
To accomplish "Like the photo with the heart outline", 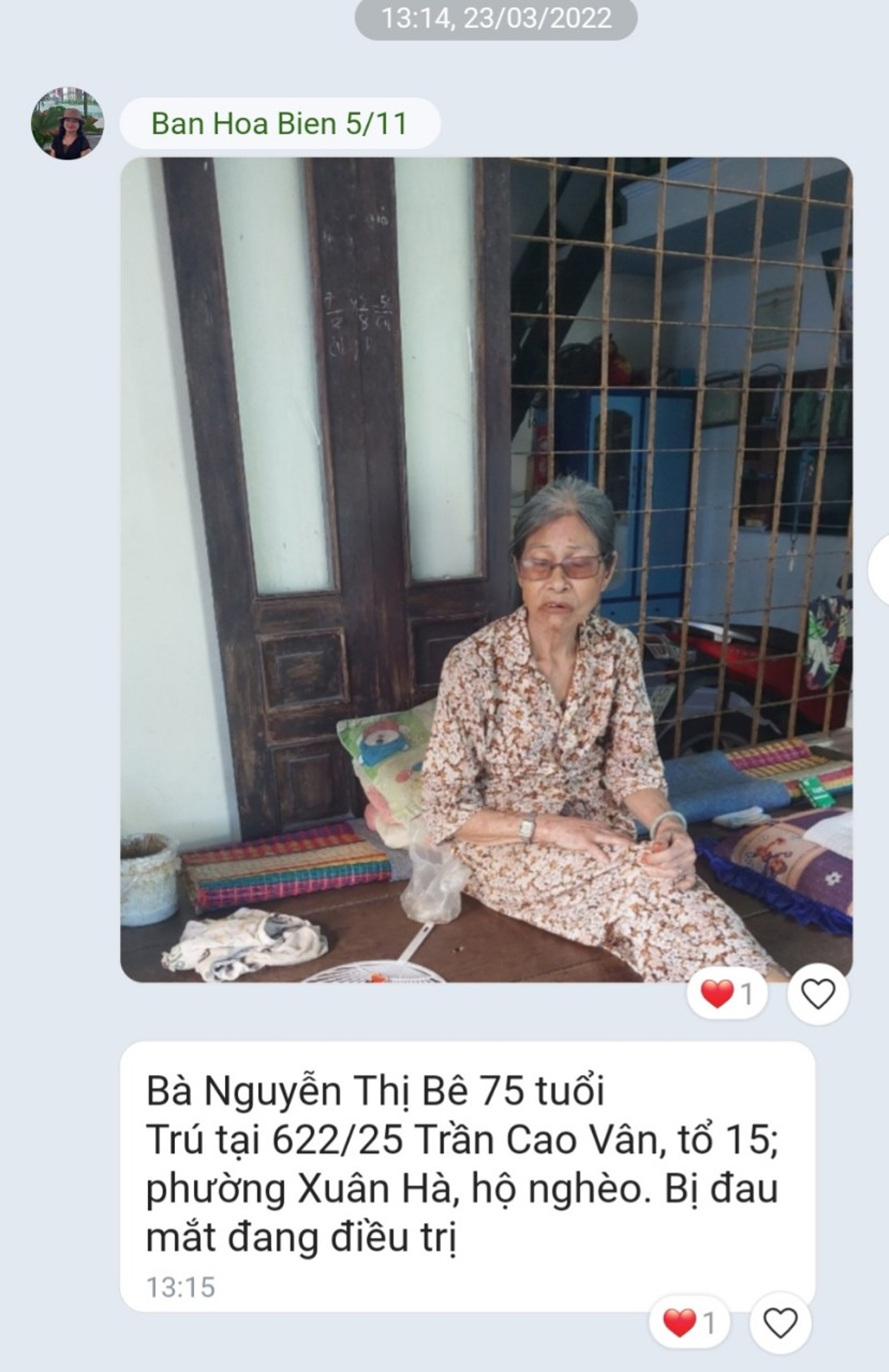I will [x=818, y=994].
